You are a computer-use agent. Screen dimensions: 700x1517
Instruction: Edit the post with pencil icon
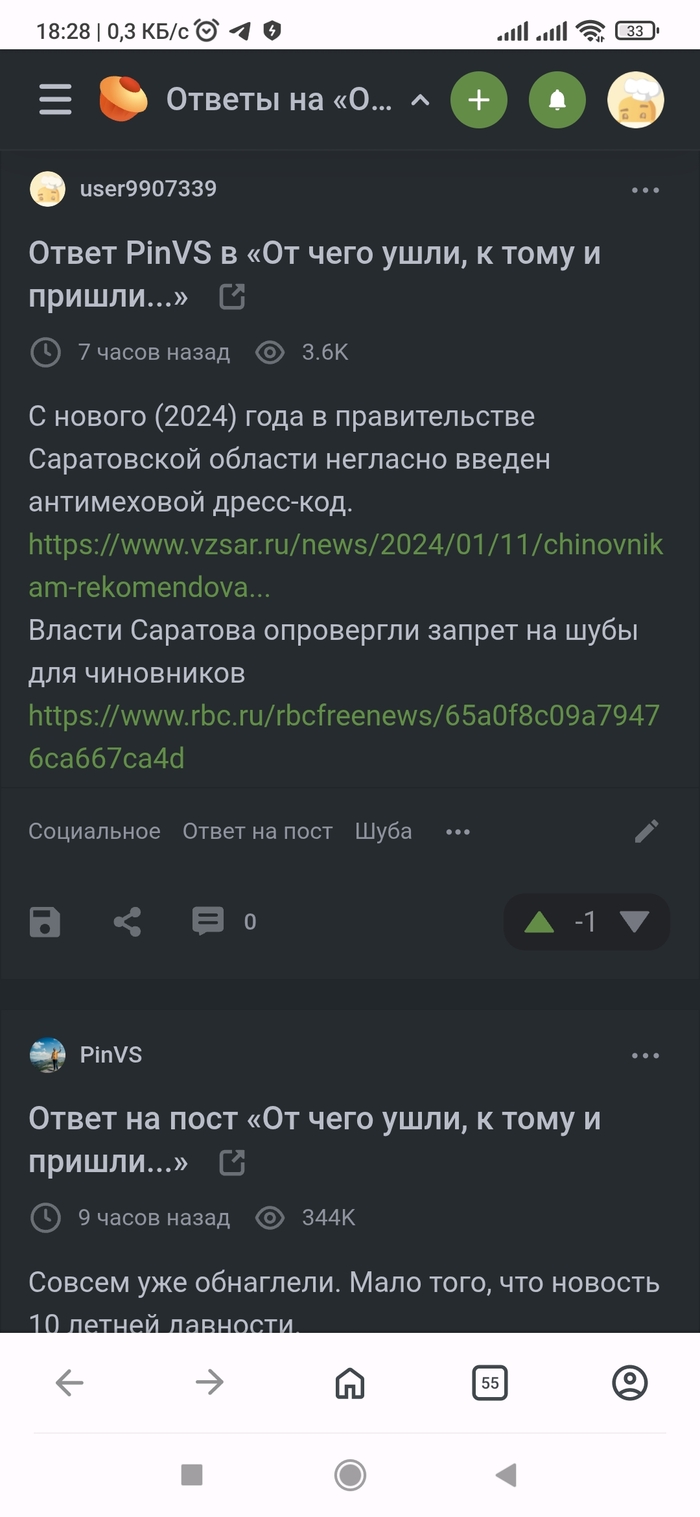(x=647, y=831)
